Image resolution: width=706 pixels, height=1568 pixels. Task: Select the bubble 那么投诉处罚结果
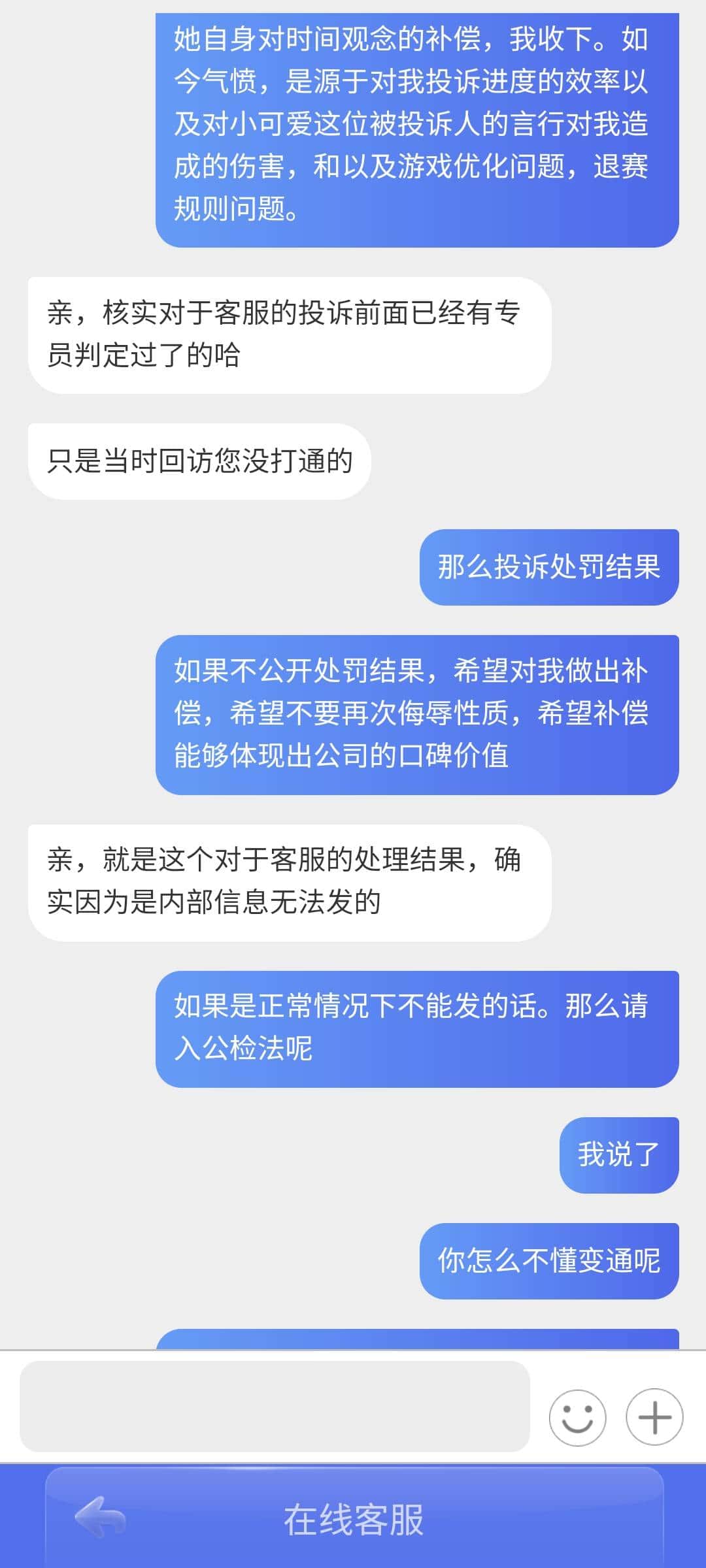coord(549,568)
